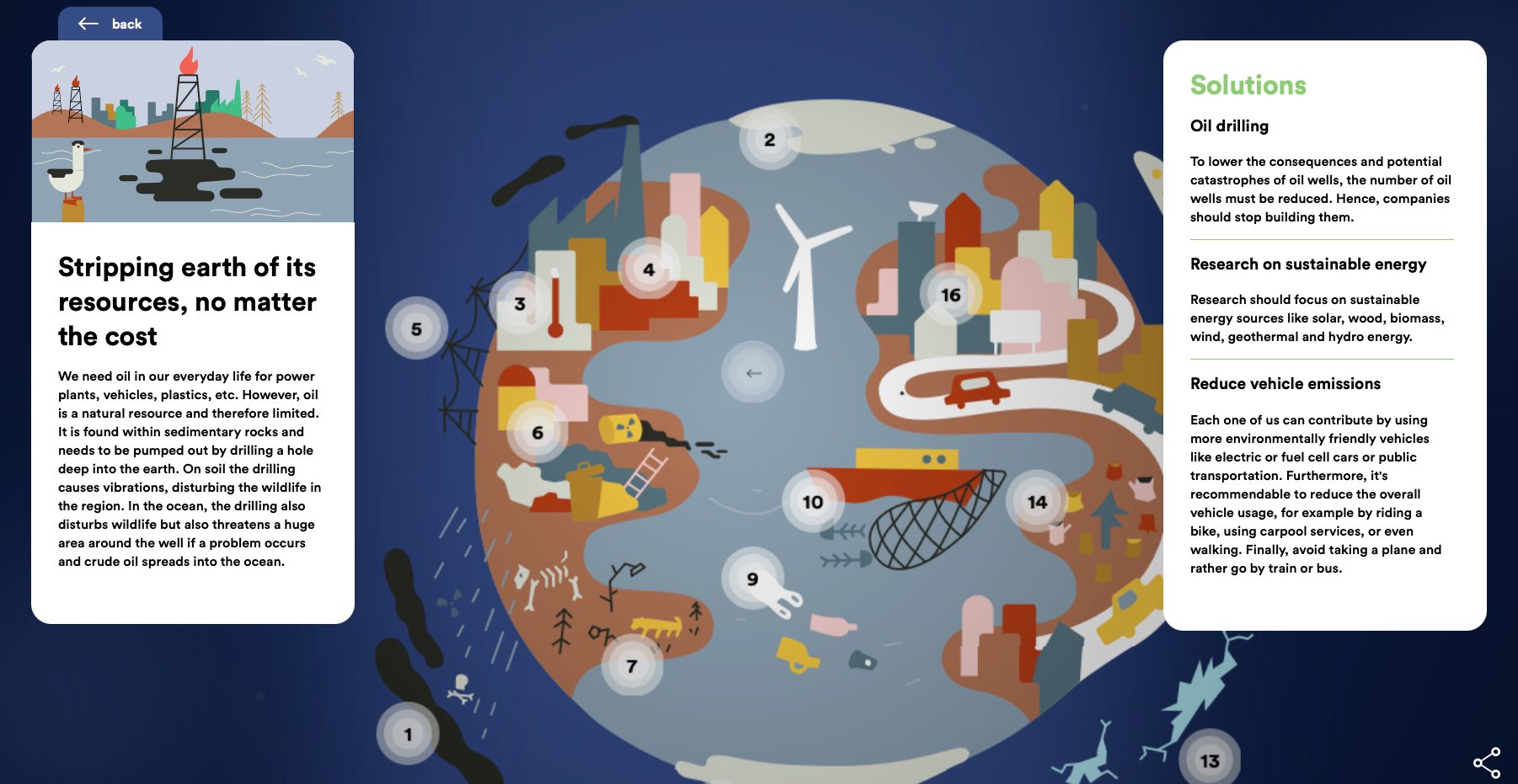
Task: View hotspot number 13
Action: click(1210, 760)
